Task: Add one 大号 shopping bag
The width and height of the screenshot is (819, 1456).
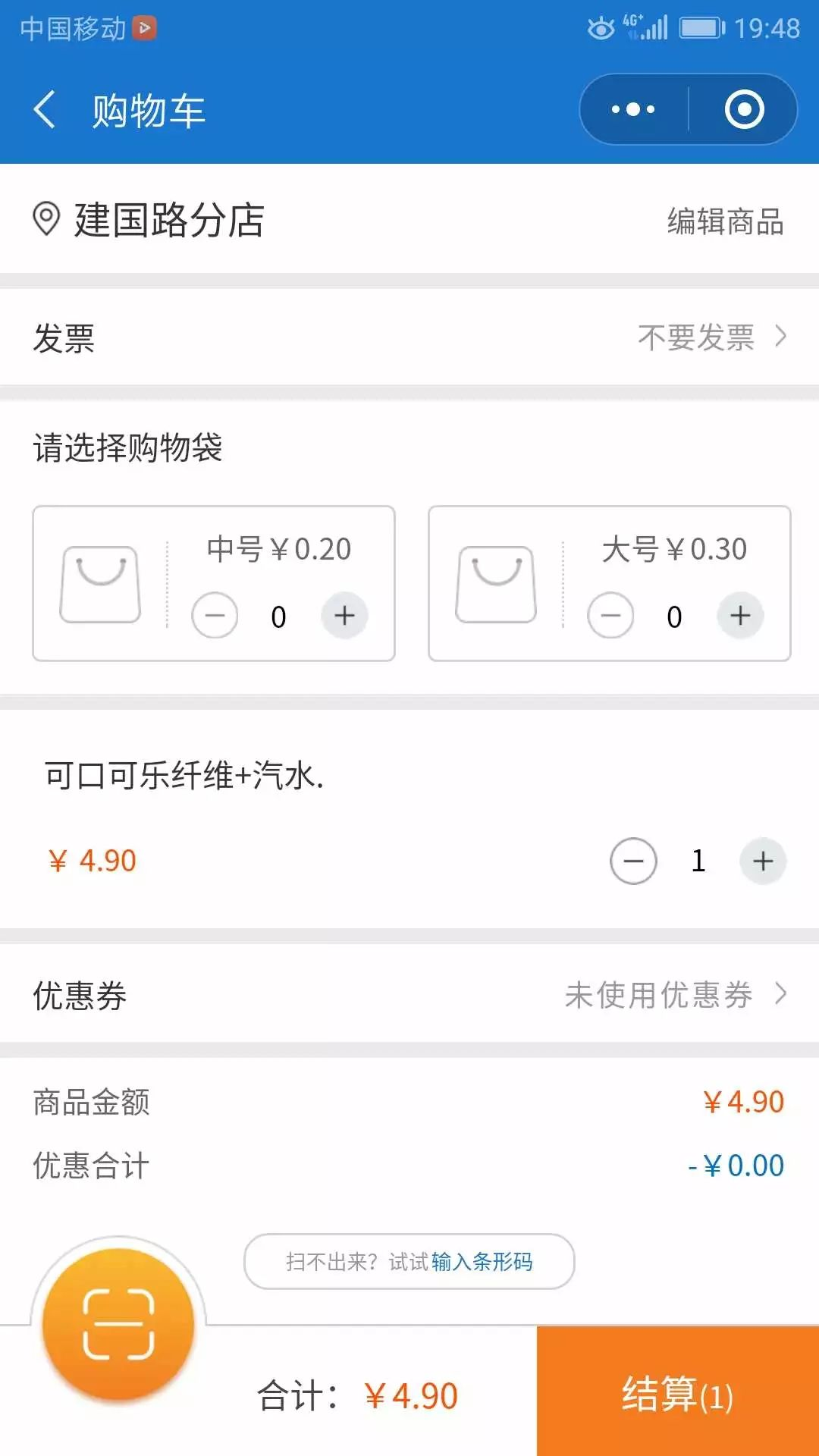Action: coord(740,615)
